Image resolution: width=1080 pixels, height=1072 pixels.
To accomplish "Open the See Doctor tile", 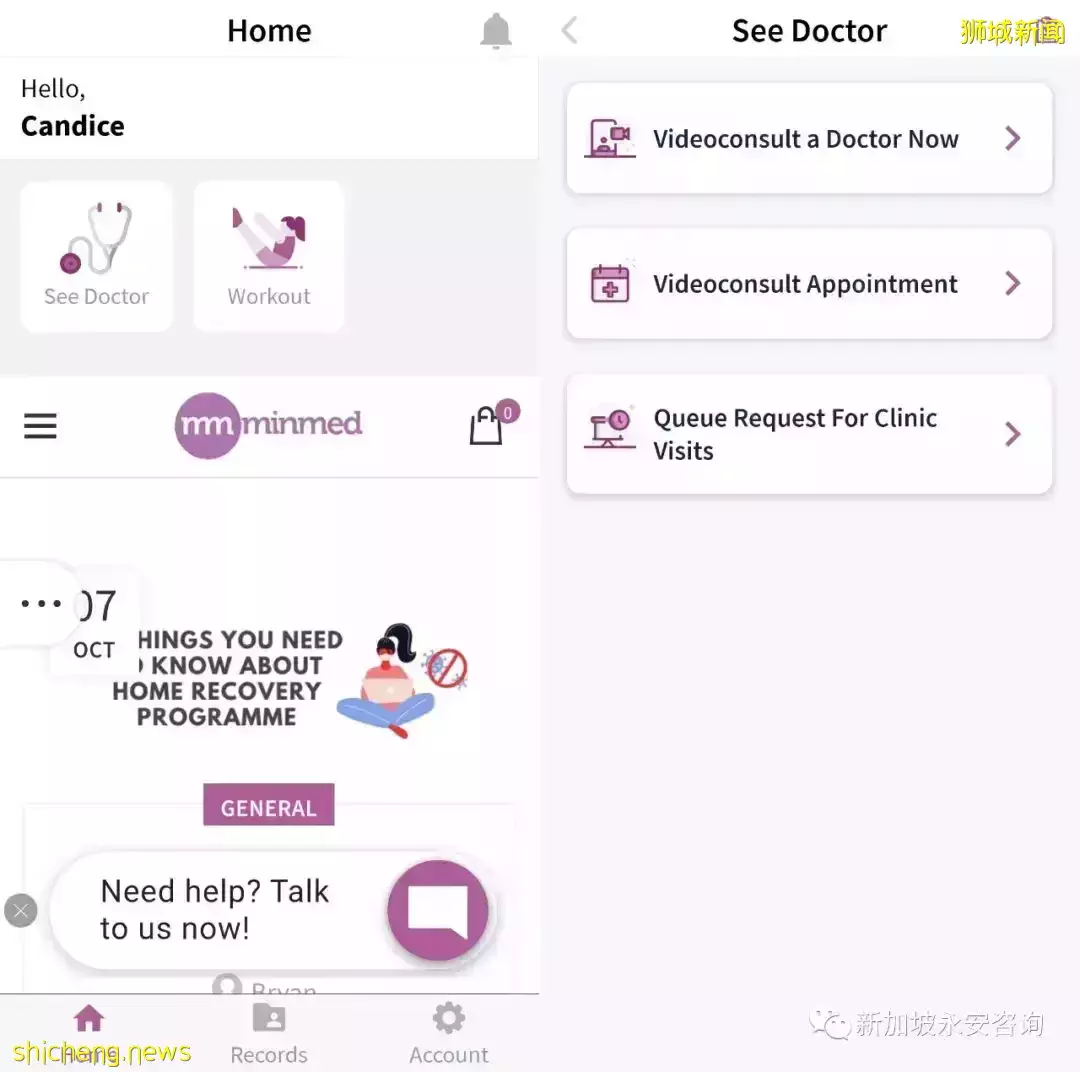I will 96,256.
